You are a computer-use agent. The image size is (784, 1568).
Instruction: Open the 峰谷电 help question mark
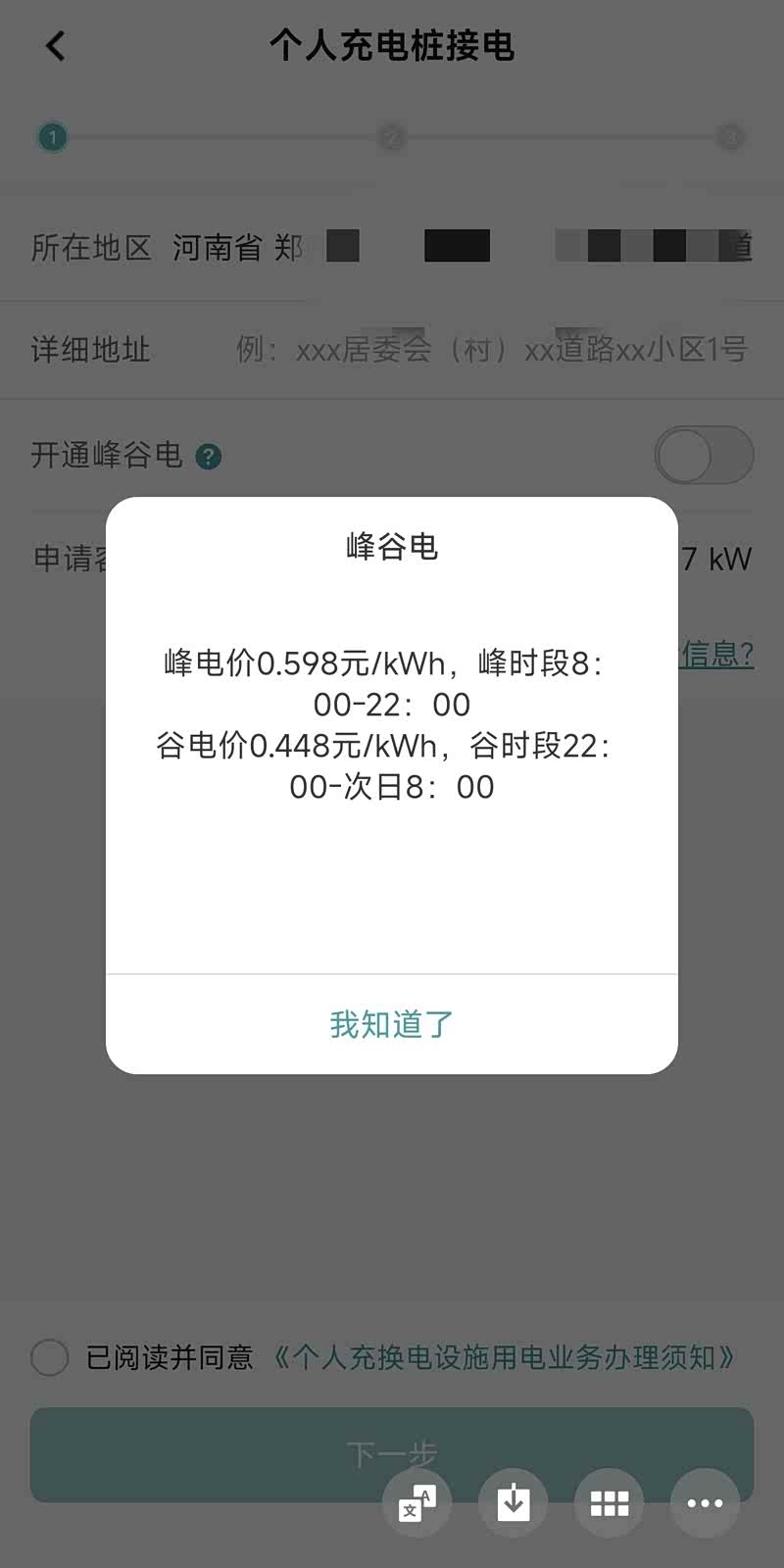pyautogui.click(x=209, y=456)
